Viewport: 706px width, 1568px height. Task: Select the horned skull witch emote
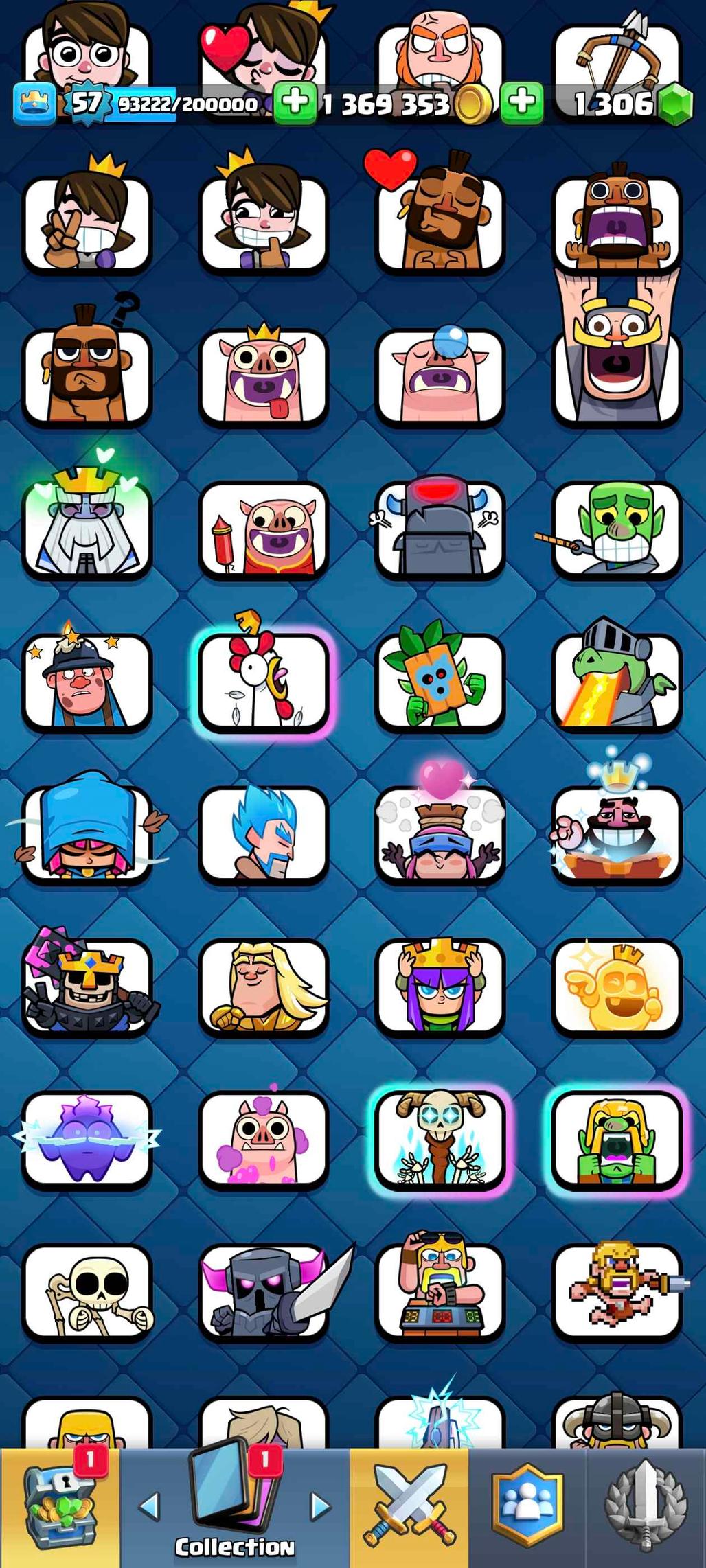tap(440, 1140)
